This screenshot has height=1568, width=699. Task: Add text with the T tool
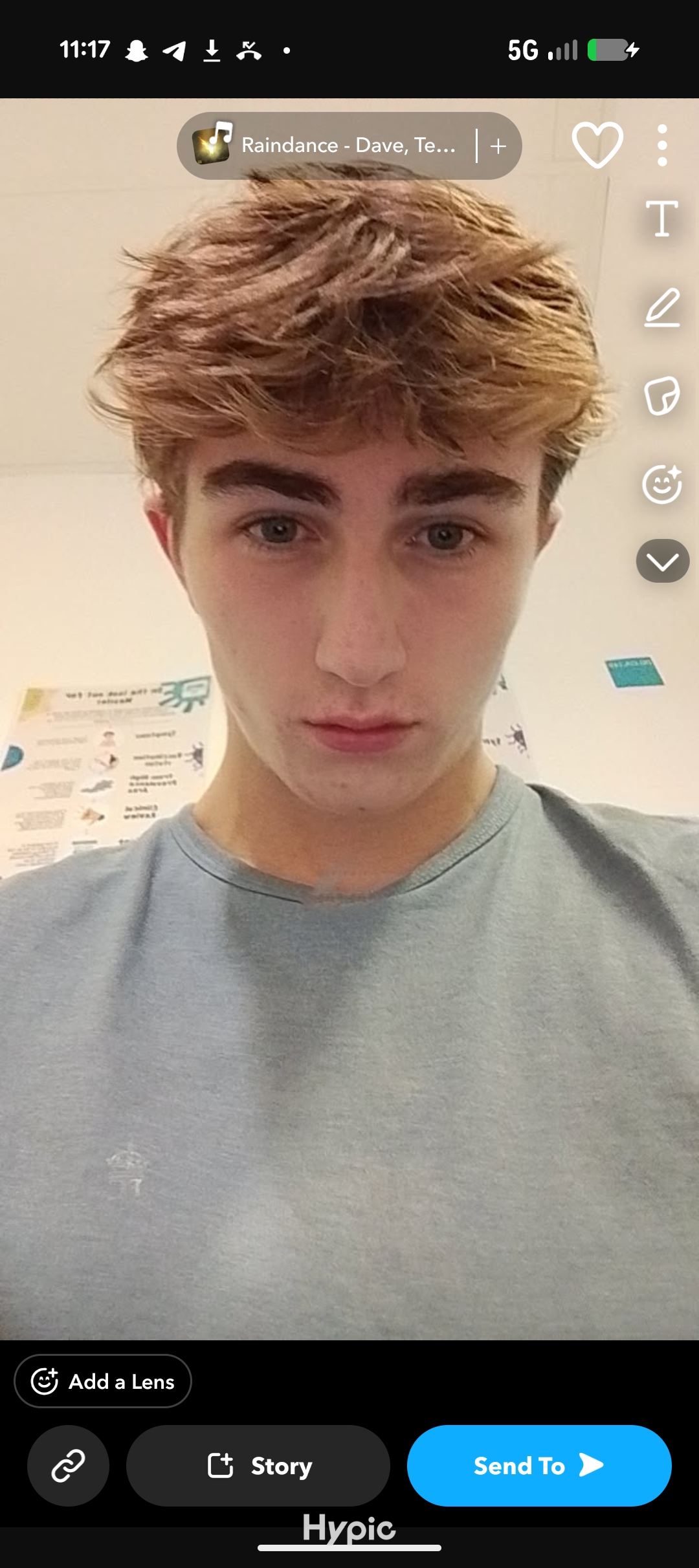pyautogui.click(x=661, y=219)
